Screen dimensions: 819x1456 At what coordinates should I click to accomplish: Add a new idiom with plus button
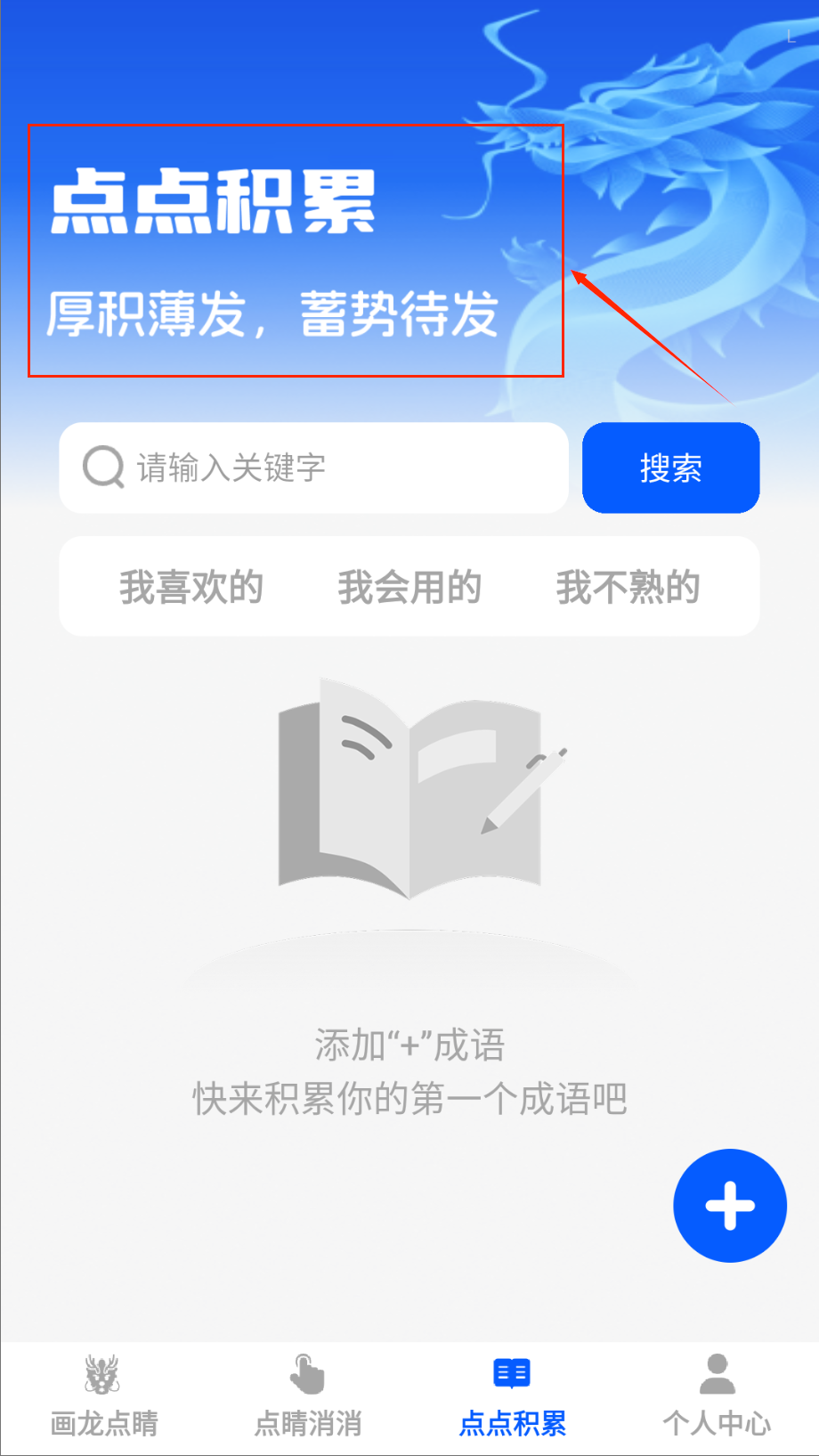pyautogui.click(x=729, y=1205)
